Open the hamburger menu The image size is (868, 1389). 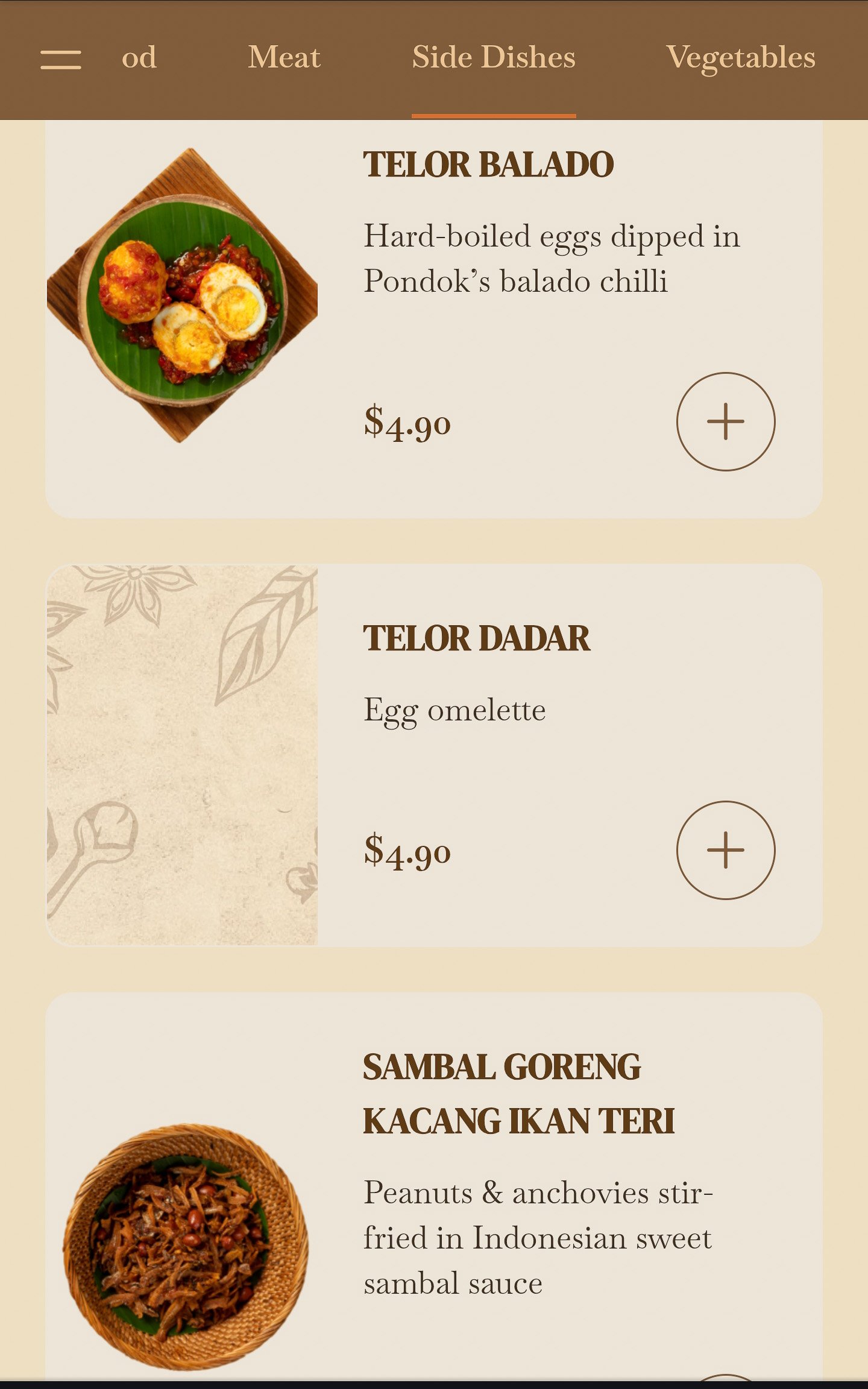pos(60,59)
